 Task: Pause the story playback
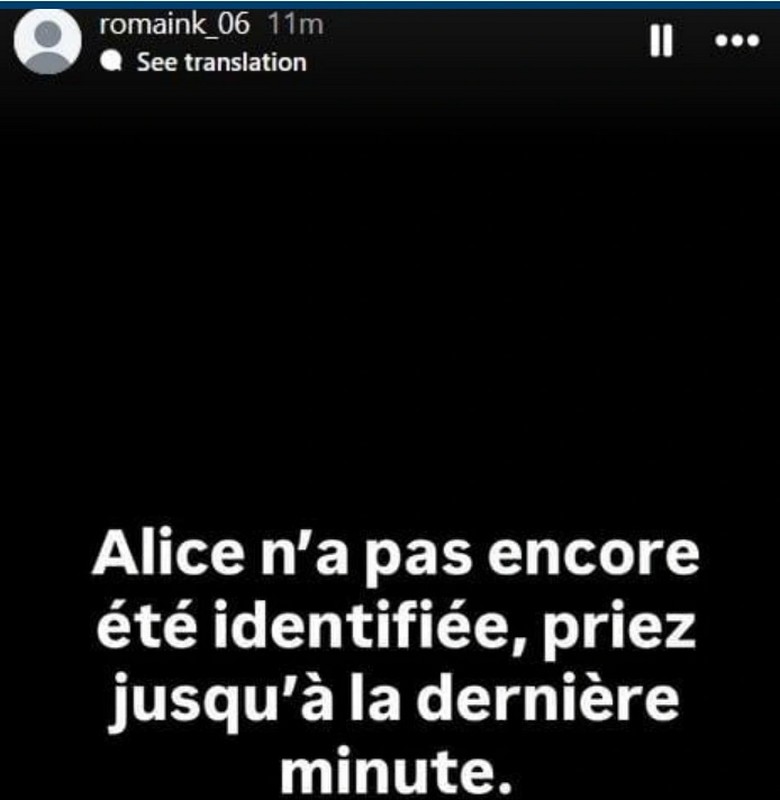point(661,42)
